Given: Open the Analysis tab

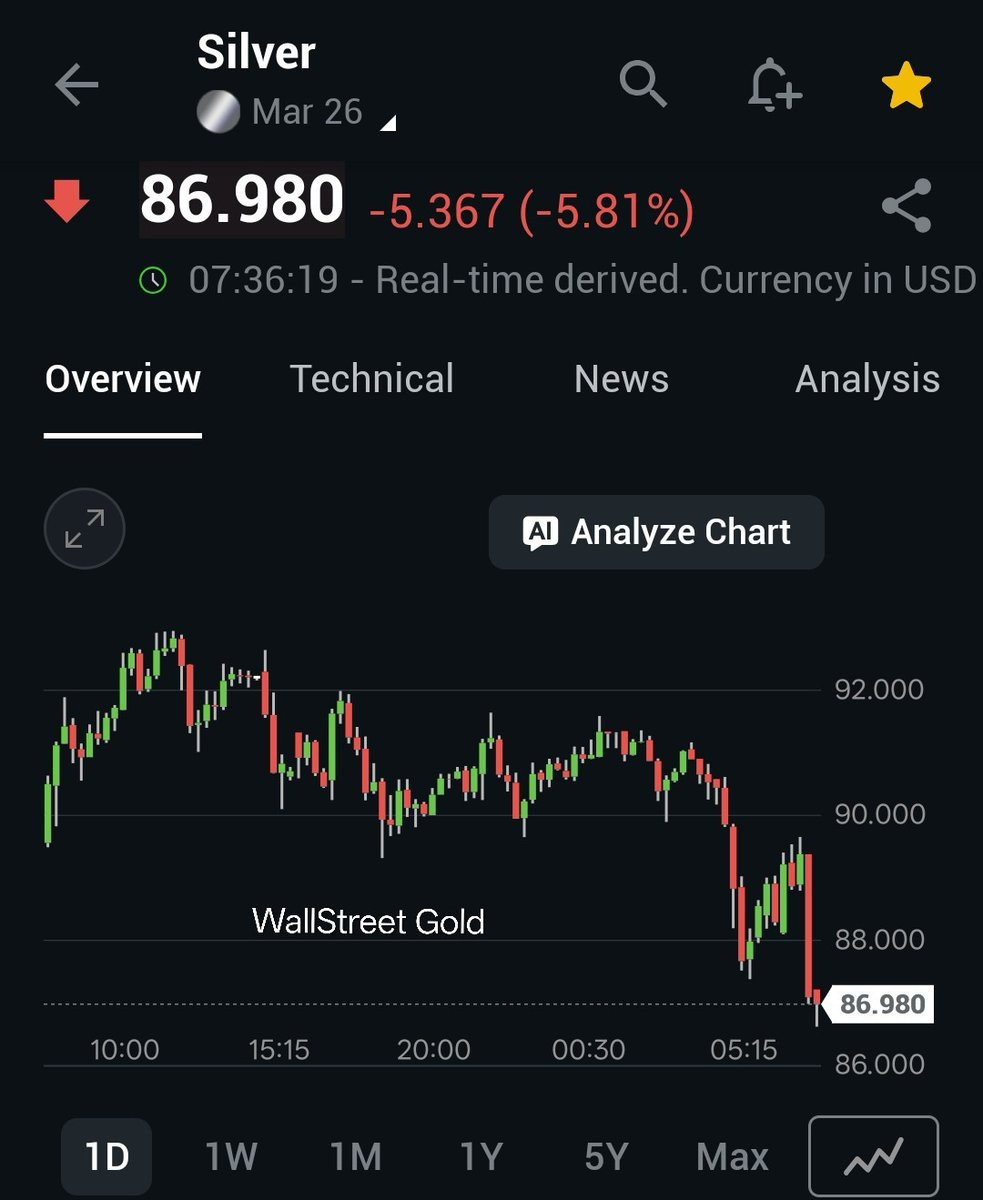Looking at the screenshot, I should click(867, 379).
